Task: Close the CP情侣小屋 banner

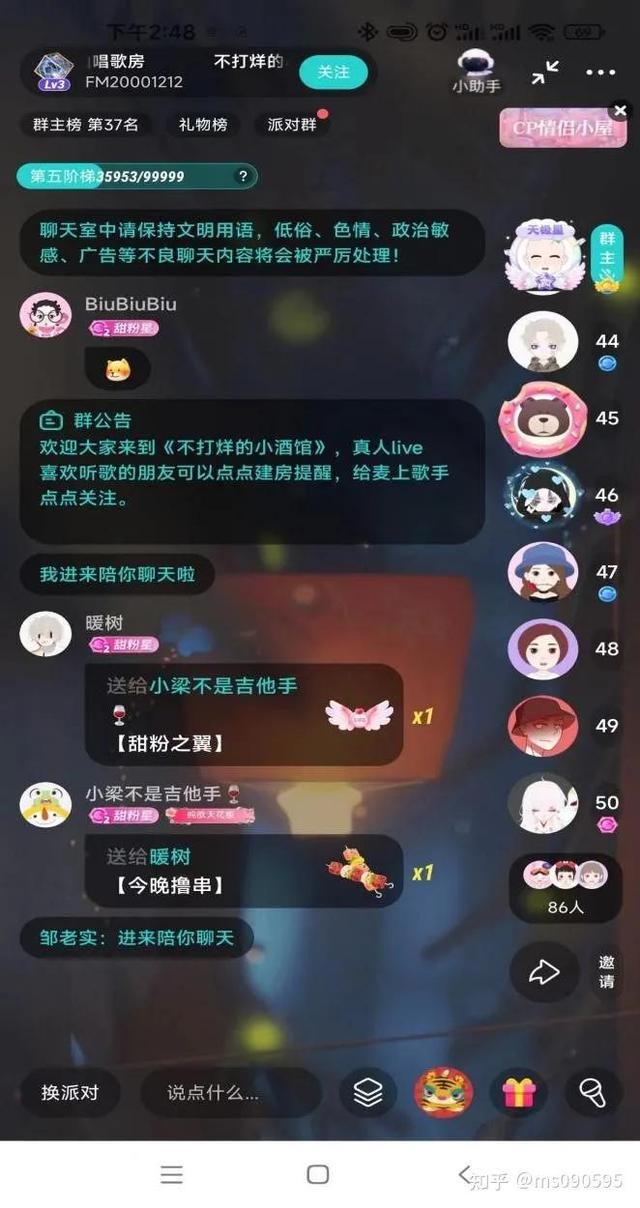Action: pyautogui.click(x=620, y=110)
